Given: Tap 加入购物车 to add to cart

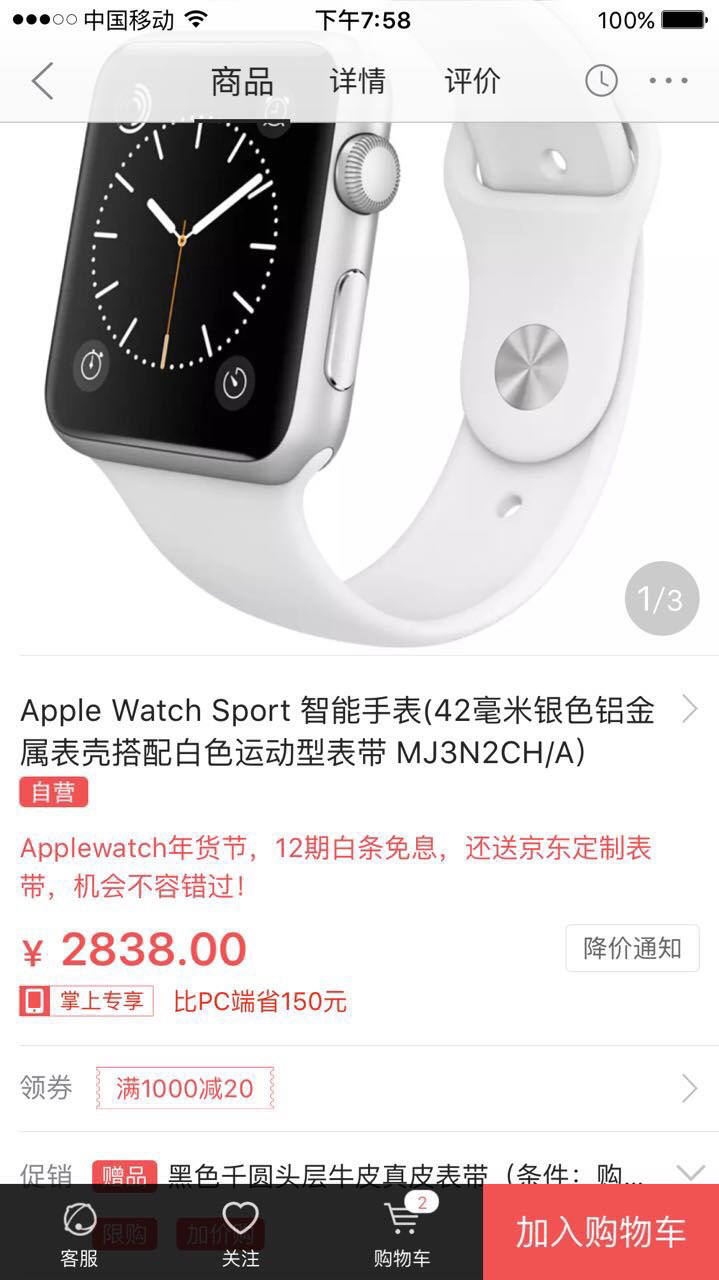Looking at the screenshot, I should (x=601, y=1232).
